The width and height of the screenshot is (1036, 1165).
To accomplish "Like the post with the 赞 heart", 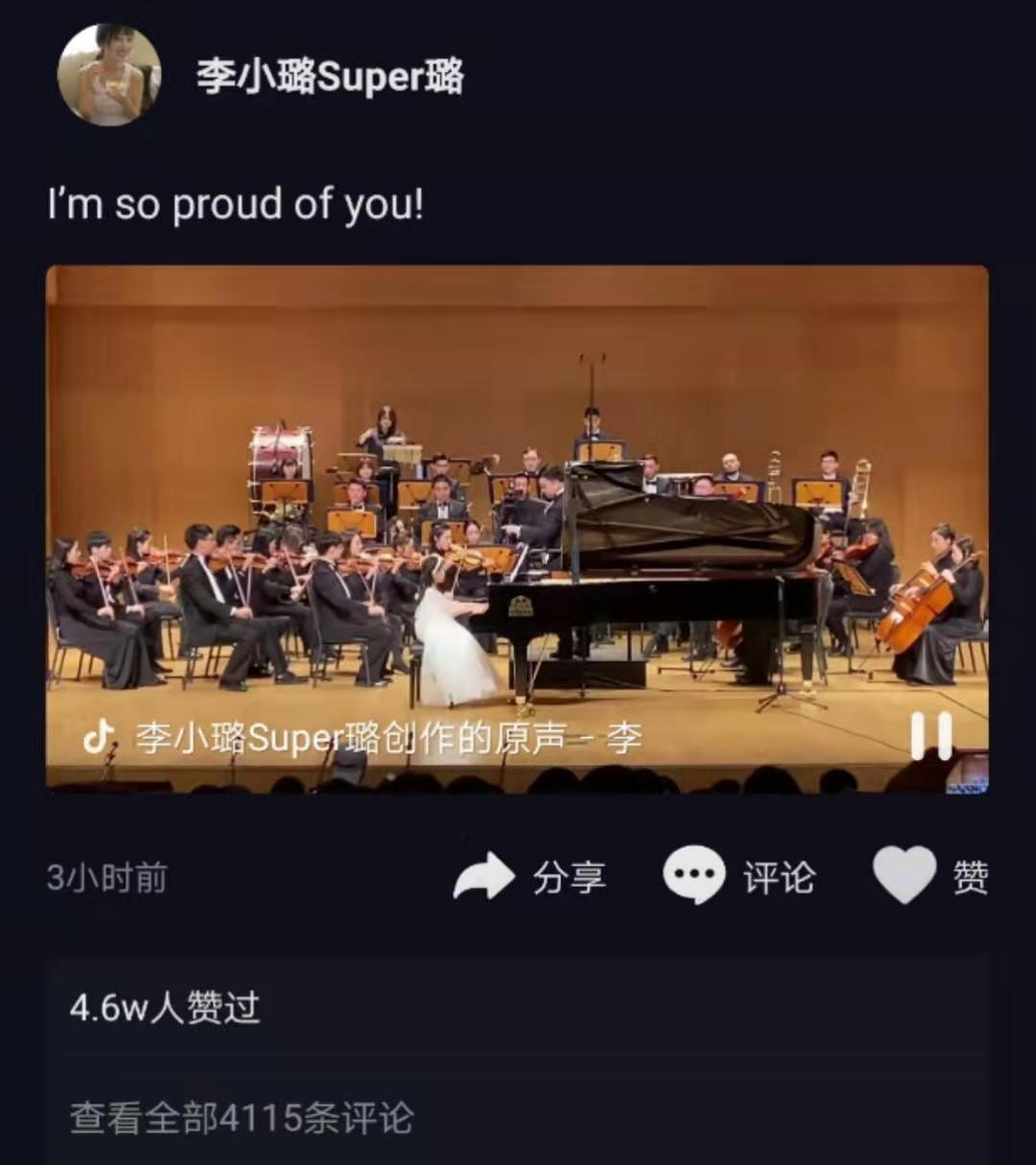I will click(930, 876).
